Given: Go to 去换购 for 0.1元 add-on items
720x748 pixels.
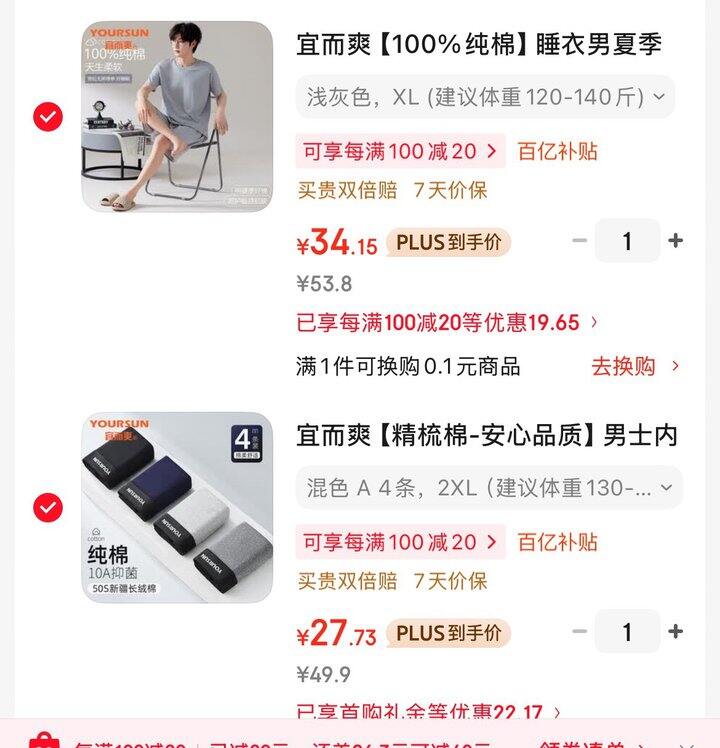Looking at the screenshot, I should 634,366.
